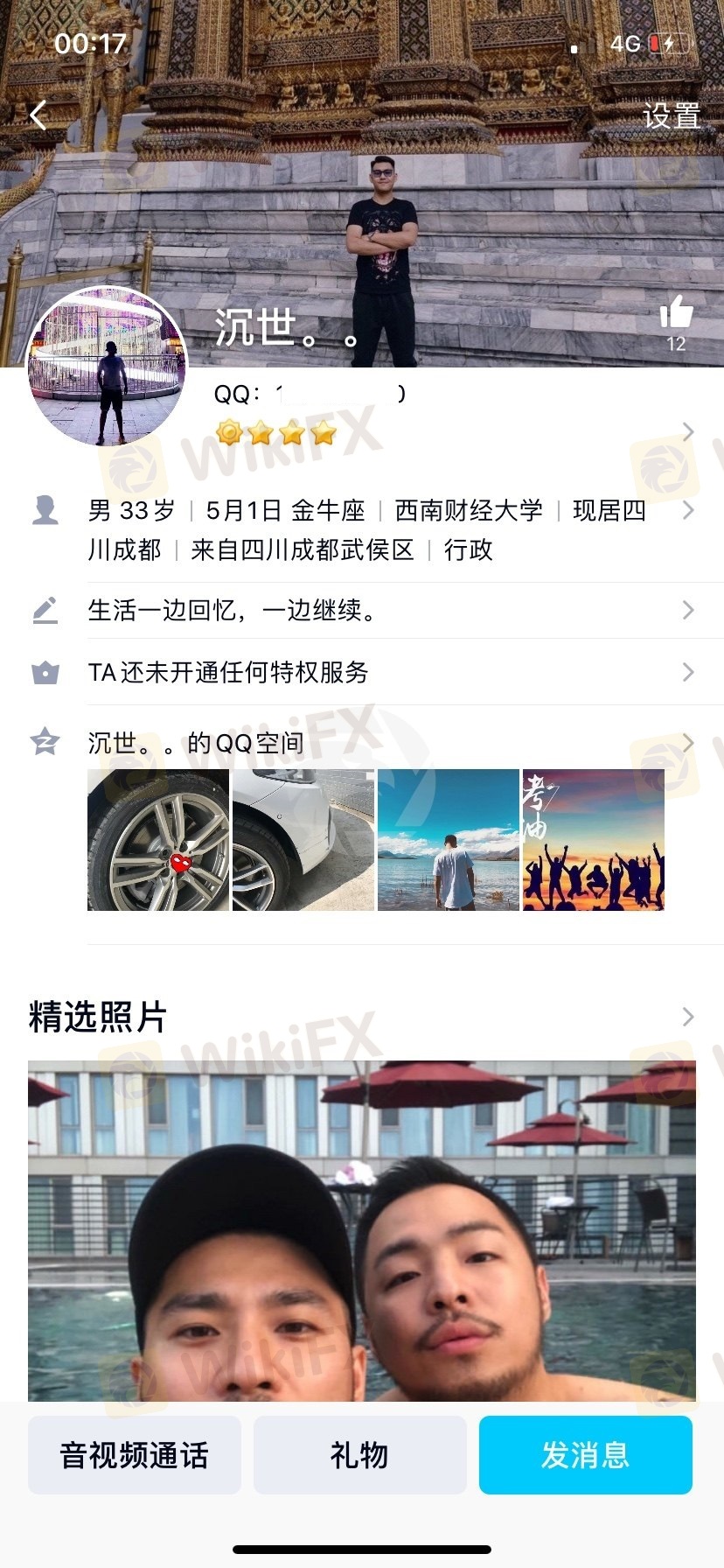Tap 发消息 to send a message
This screenshot has width=724, height=1568.
(x=585, y=1455)
